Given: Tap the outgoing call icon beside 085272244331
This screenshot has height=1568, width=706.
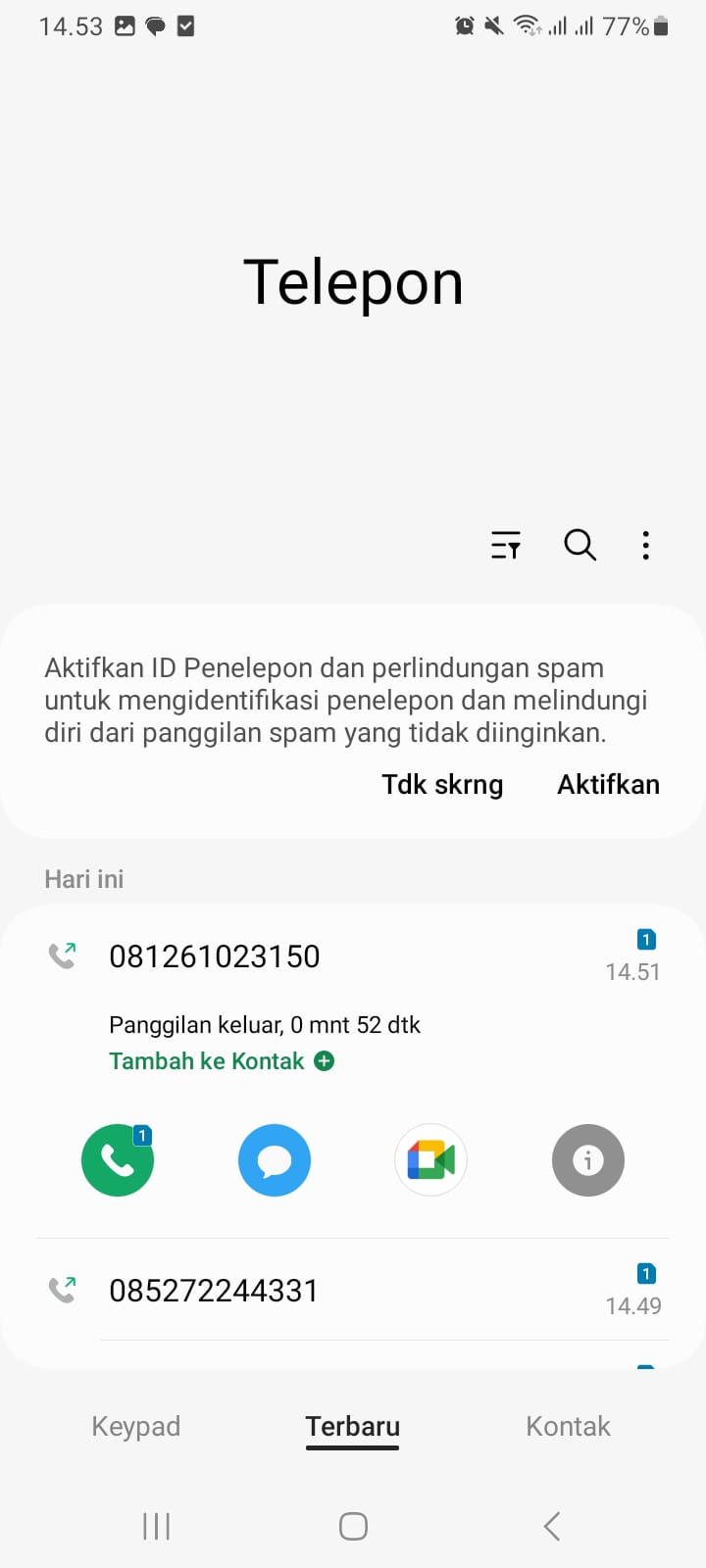Looking at the screenshot, I should click(62, 1290).
